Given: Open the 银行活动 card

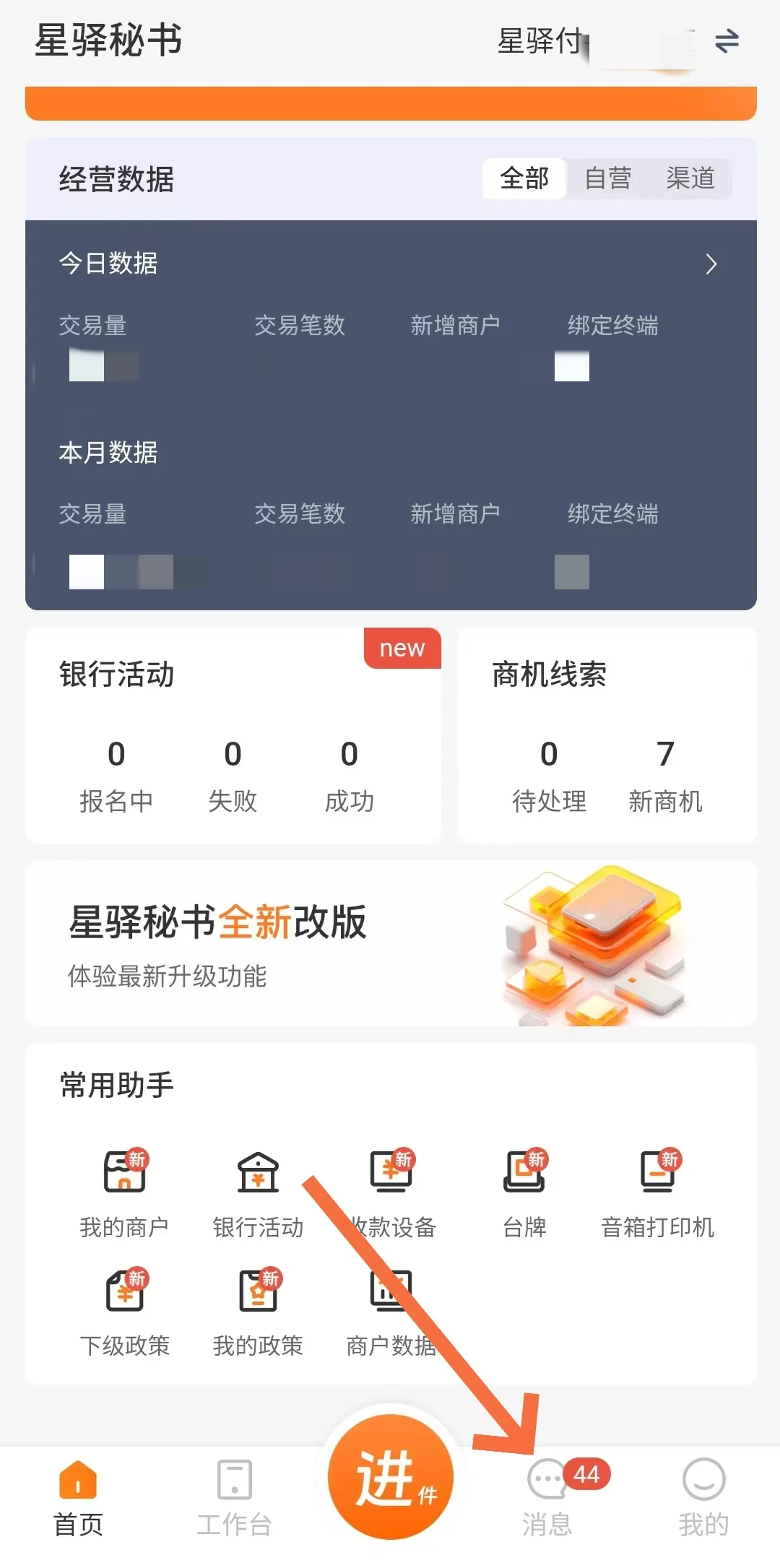Looking at the screenshot, I should point(233,735).
